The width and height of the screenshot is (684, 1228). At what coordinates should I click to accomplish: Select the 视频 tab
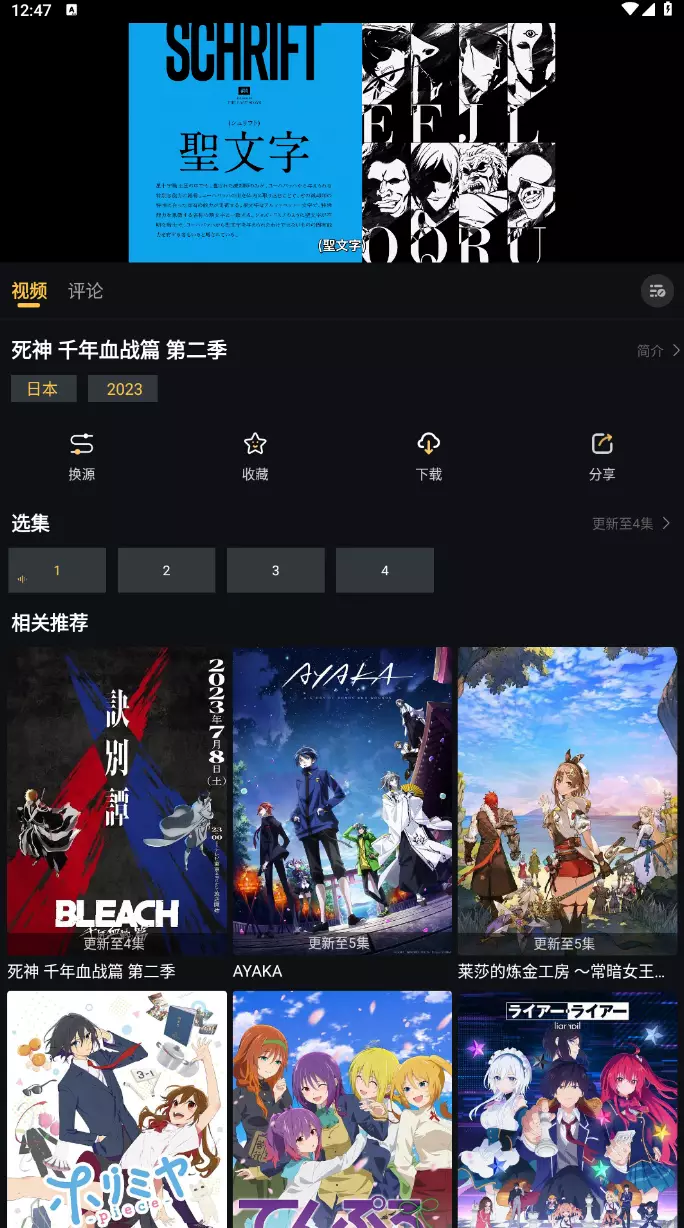pyautogui.click(x=29, y=291)
